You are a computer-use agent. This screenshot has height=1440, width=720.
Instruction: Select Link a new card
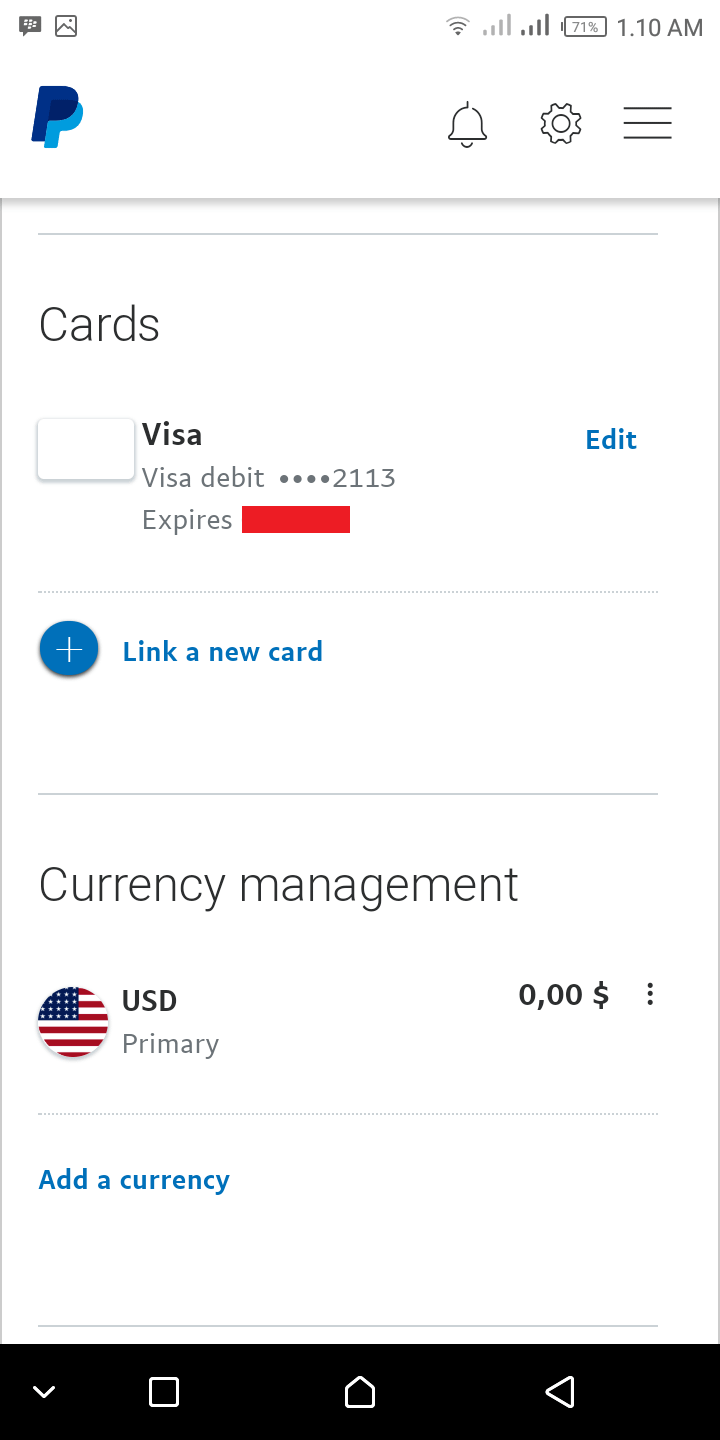point(222,652)
